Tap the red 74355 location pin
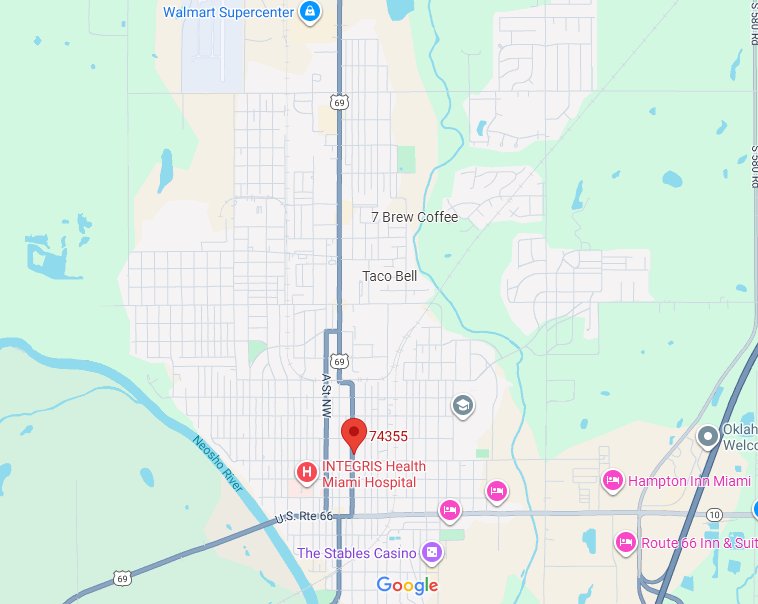 click(354, 434)
